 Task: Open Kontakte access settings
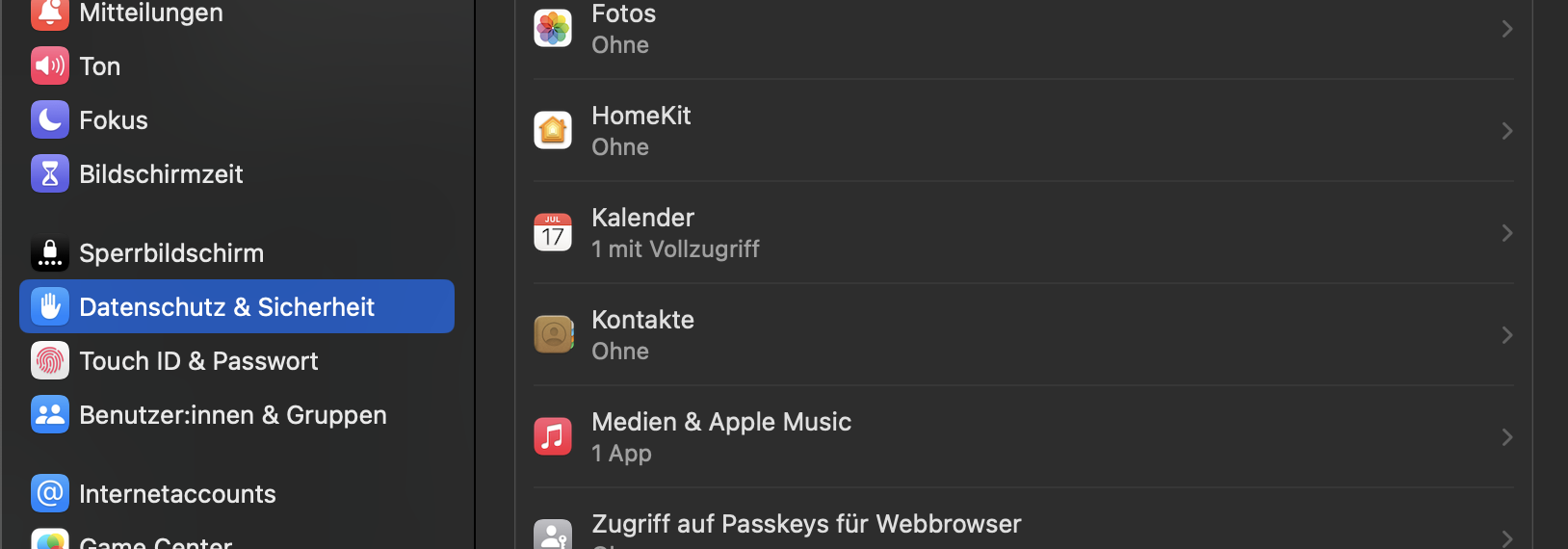pyautogui.click(x=1023, y=335)
